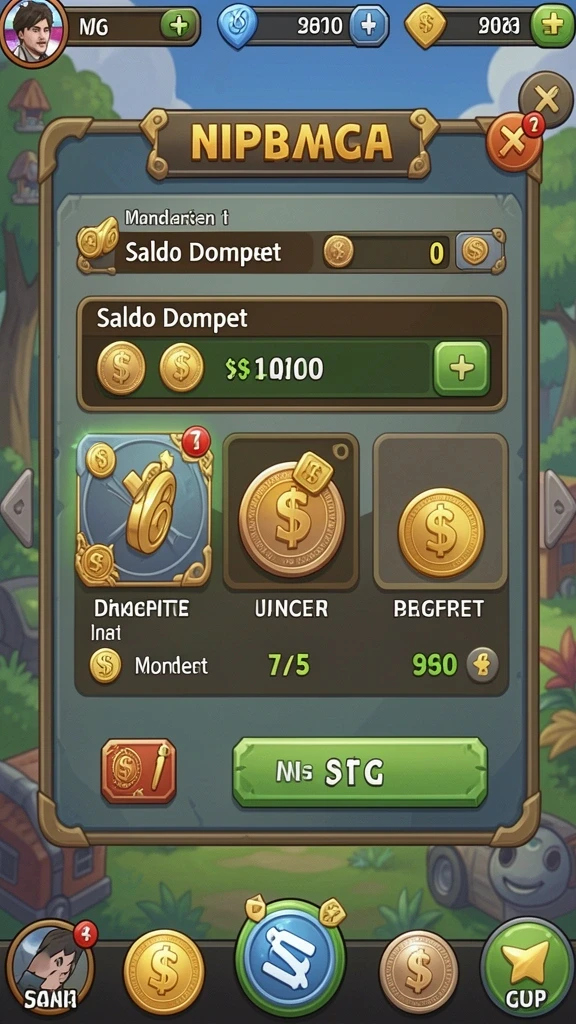Tap the red coin ticket button
This screenshot has height=1024, width=576.
point(138,771)
